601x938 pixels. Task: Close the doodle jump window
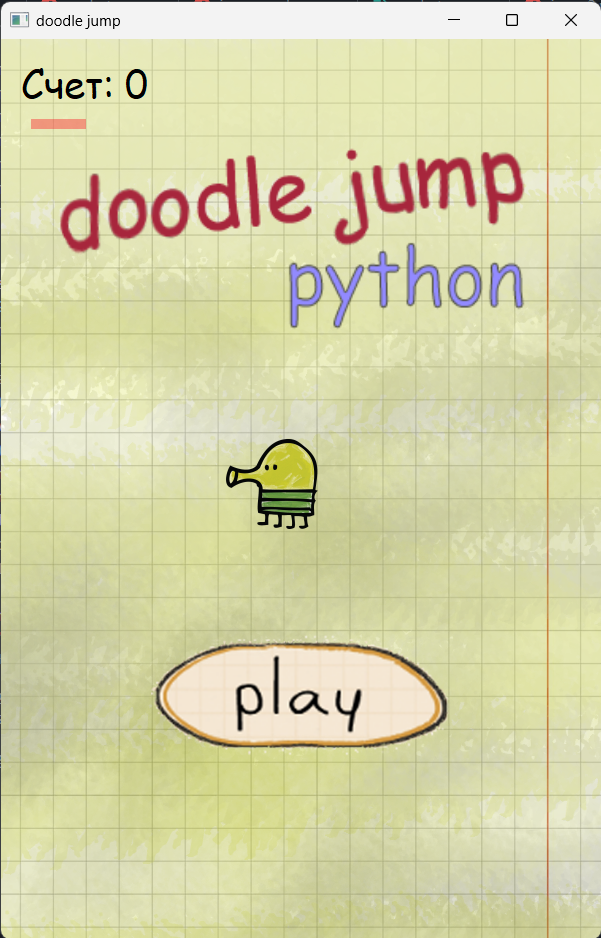coord(570,20)
